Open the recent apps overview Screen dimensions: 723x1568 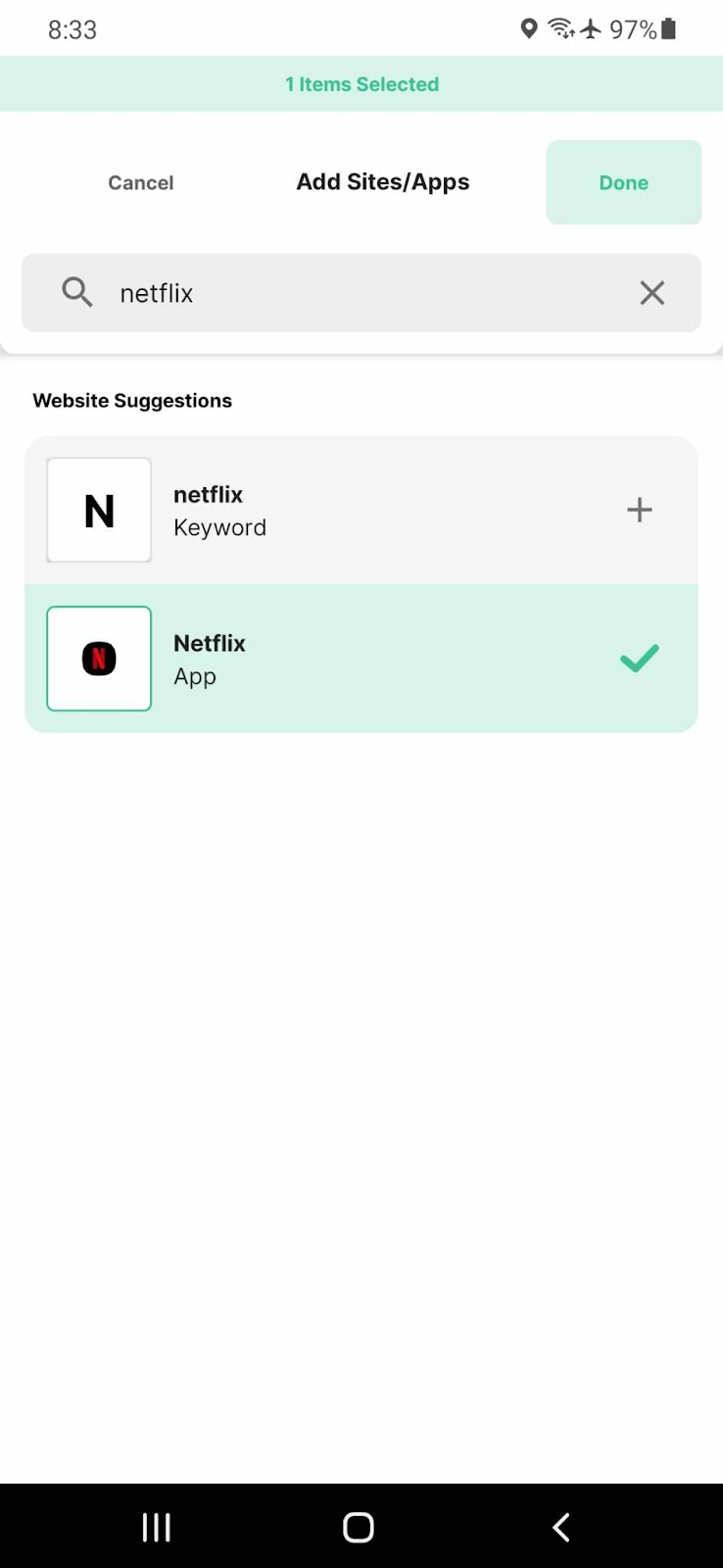click(x=156, y=1526)
